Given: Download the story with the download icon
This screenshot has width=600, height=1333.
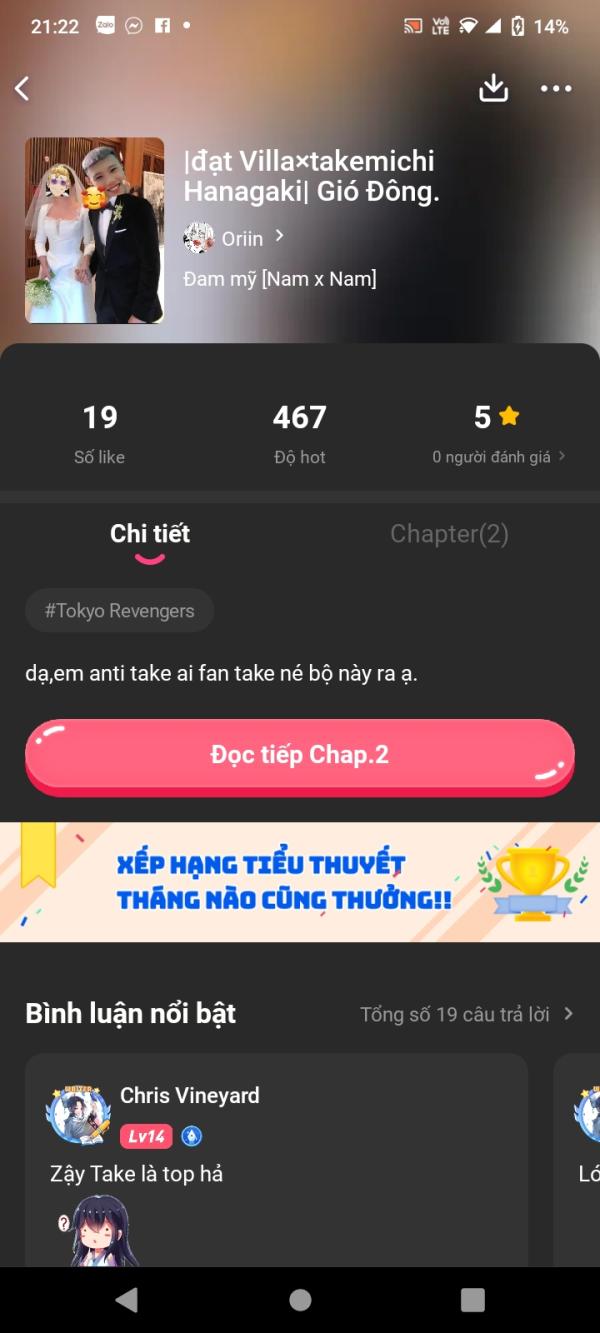Looking at the screenshot, I should [494, 88].
